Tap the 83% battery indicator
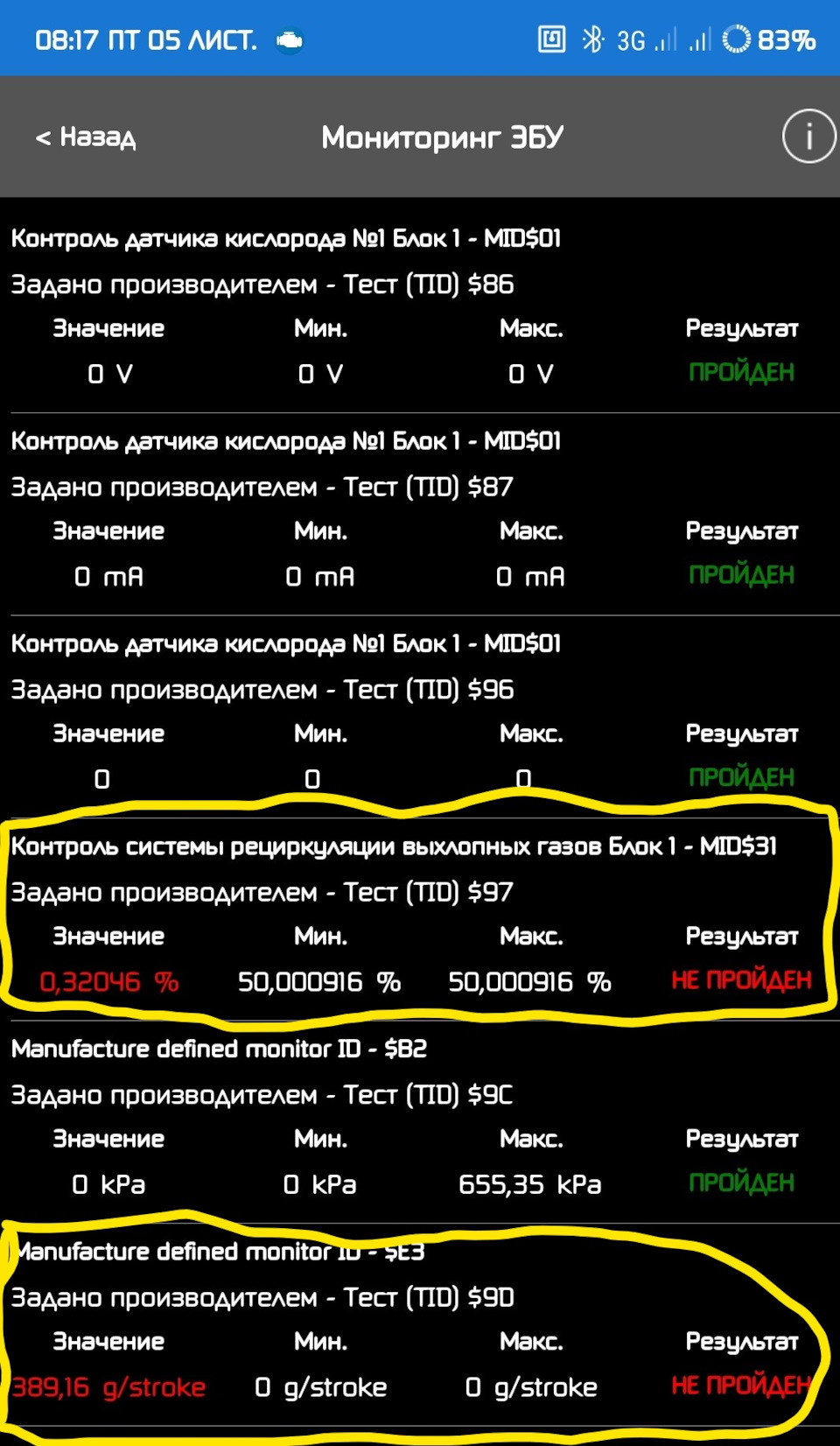Screen dimensions: 840x1446 [786, 39]
